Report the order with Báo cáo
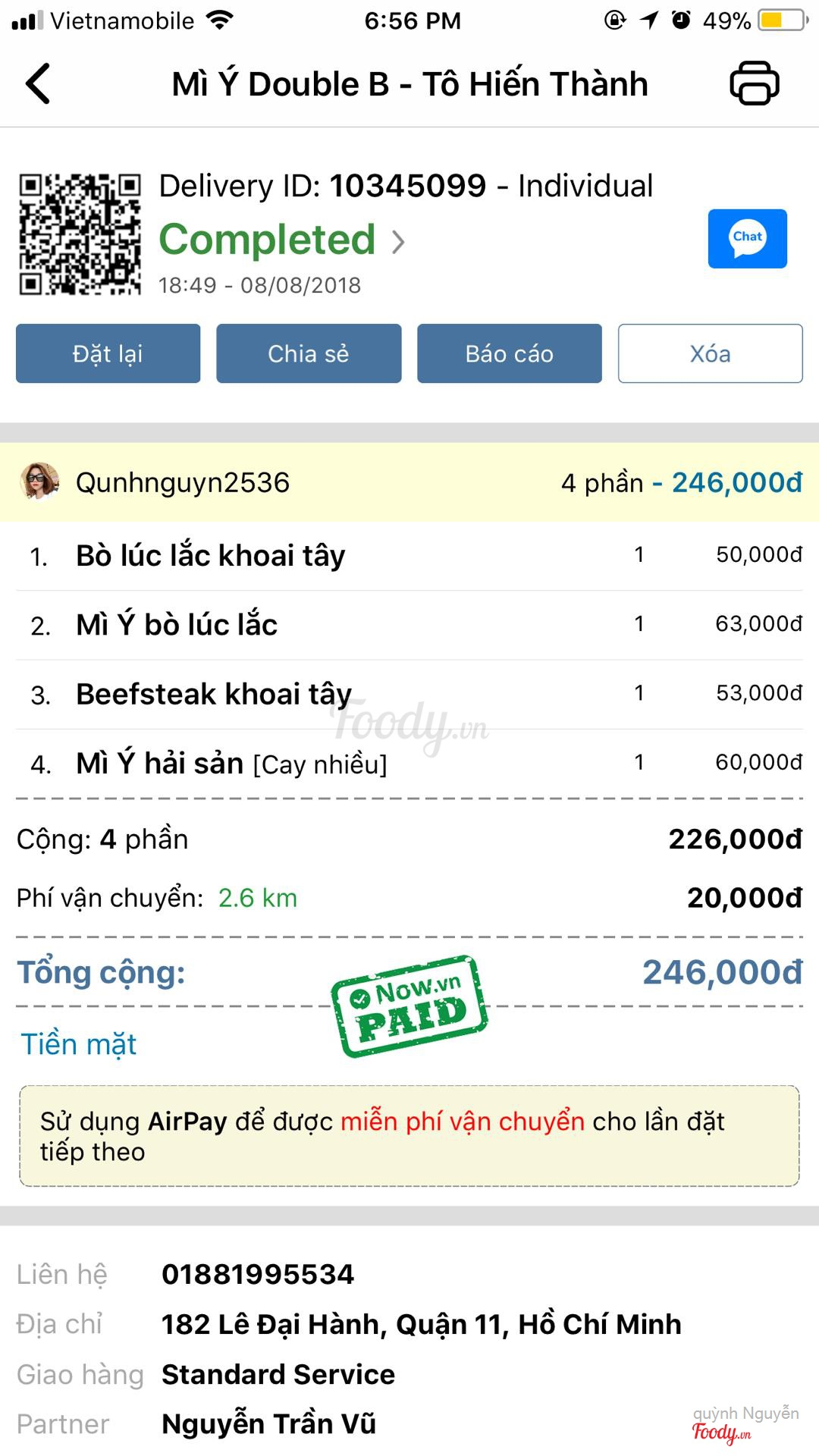Viewport: 819px width, 1456px height. pyautogui.click(x=509, y=353)
